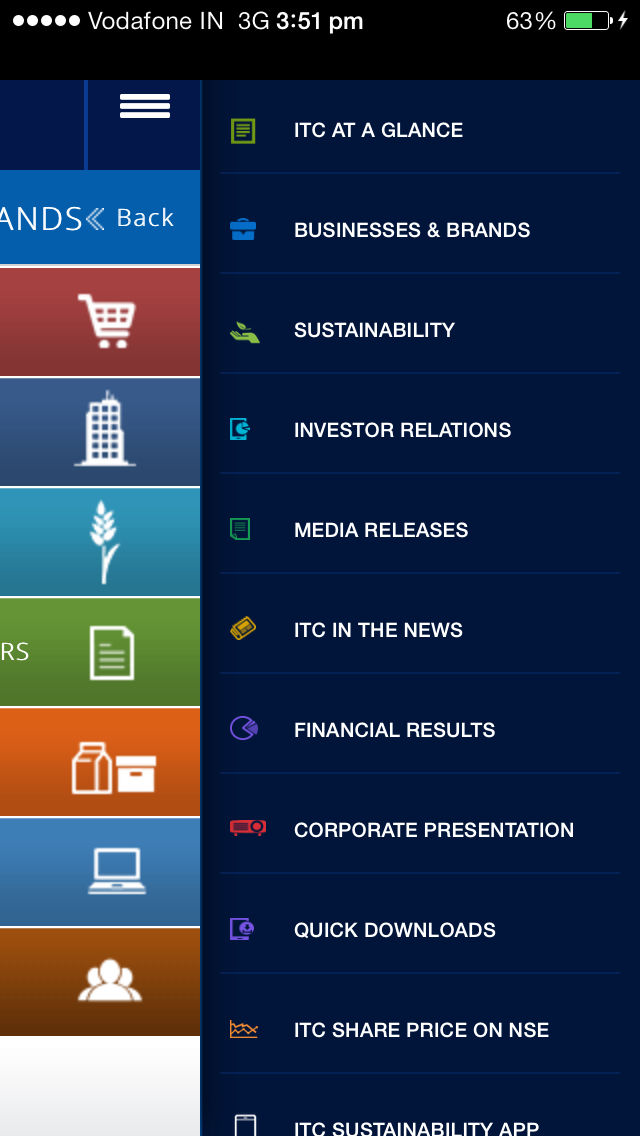640x1136 pixels.
Task: Select the brown people group tile
Action: pos(100,982)
